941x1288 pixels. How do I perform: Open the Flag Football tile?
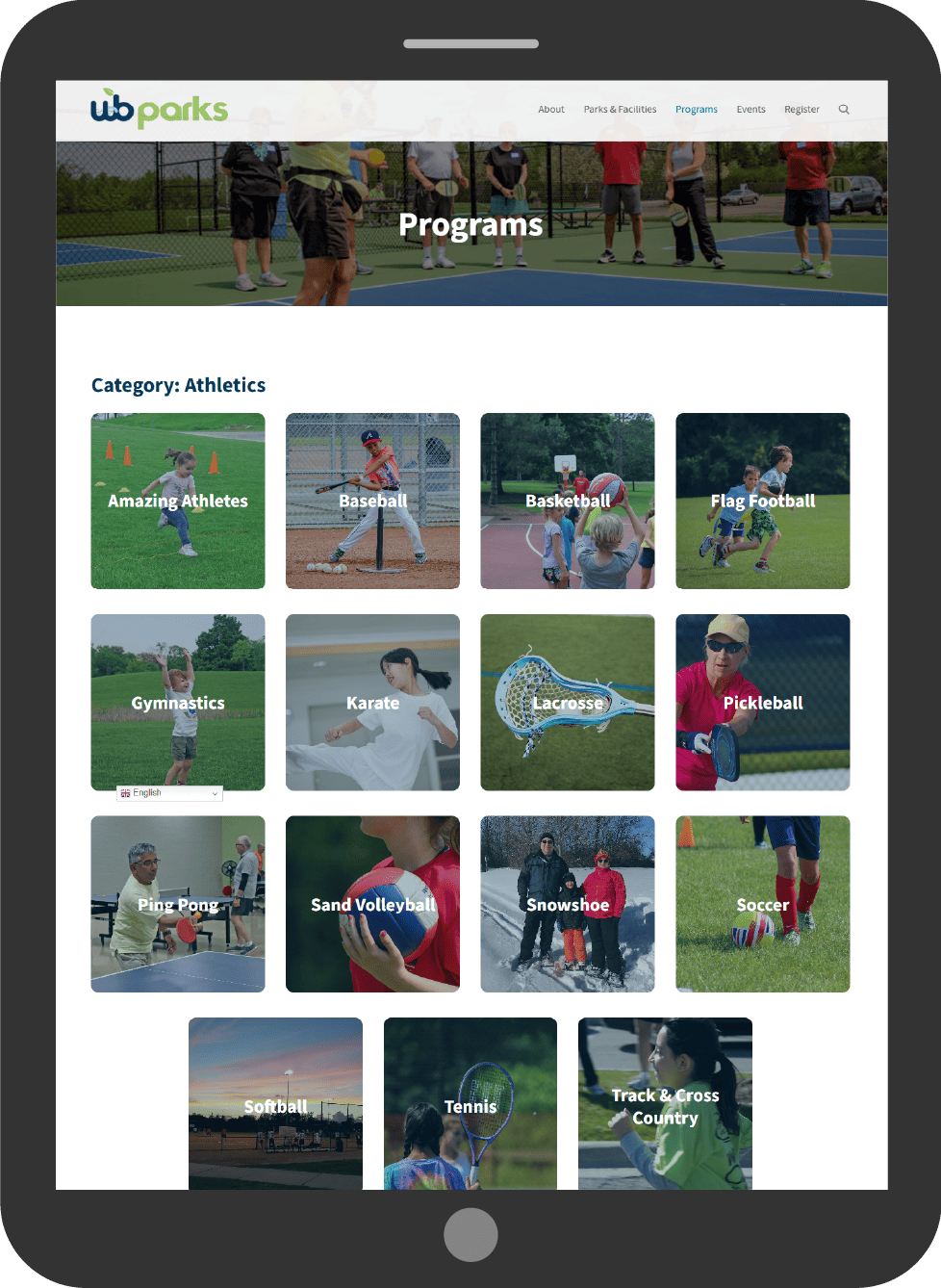click(762, 501)
